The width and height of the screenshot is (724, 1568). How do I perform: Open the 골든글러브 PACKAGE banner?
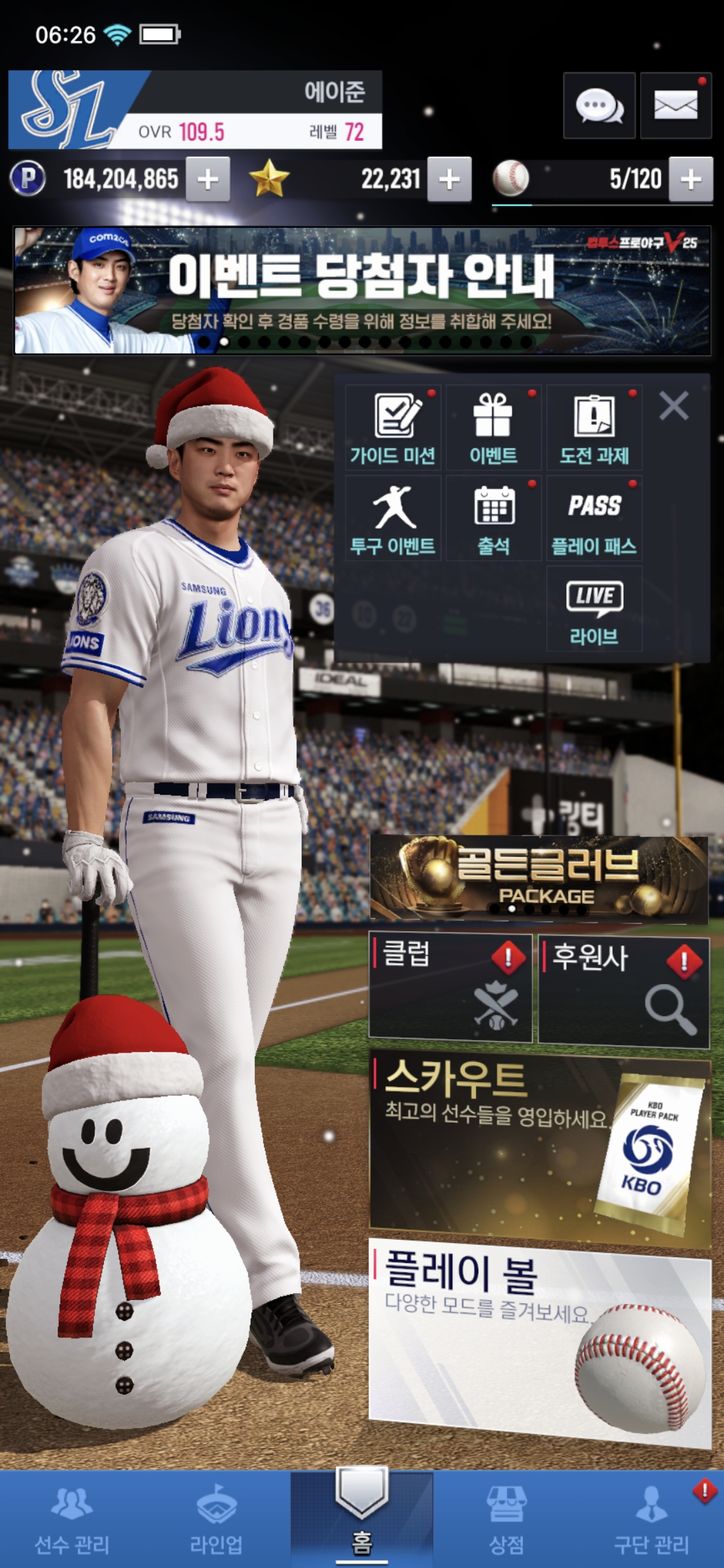[539, 878]
